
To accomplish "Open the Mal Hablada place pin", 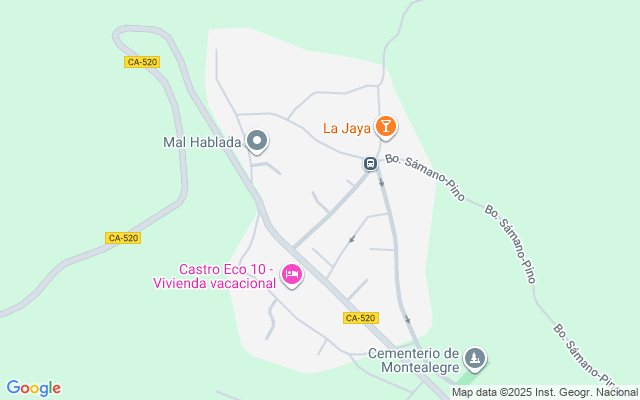I will coord(257,142).
